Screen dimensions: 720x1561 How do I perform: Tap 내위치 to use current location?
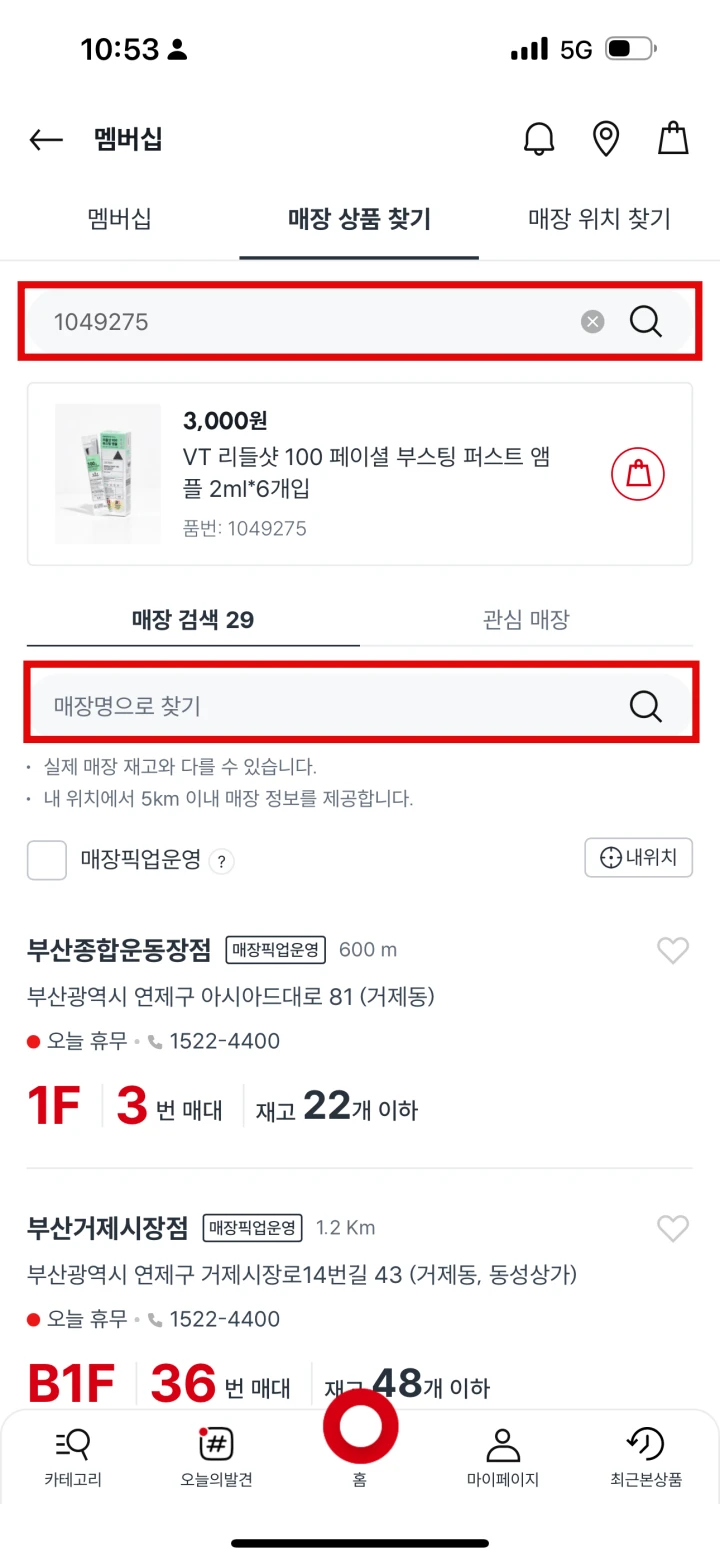click(x=638, y=857)
